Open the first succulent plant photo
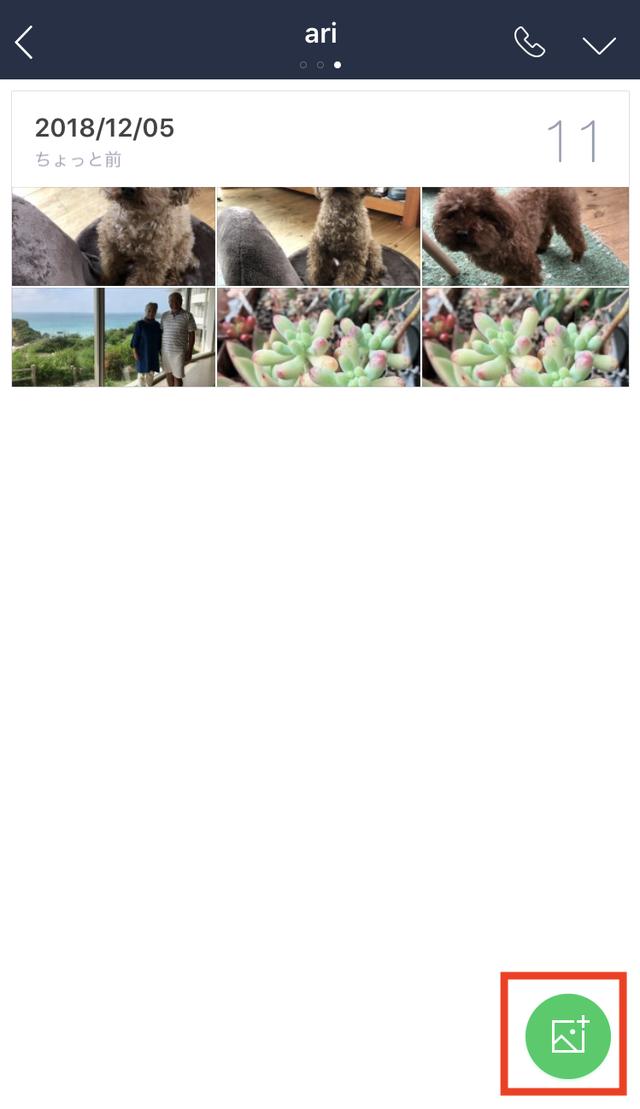This screenshot has width=640, height=1109. [318, 337]
